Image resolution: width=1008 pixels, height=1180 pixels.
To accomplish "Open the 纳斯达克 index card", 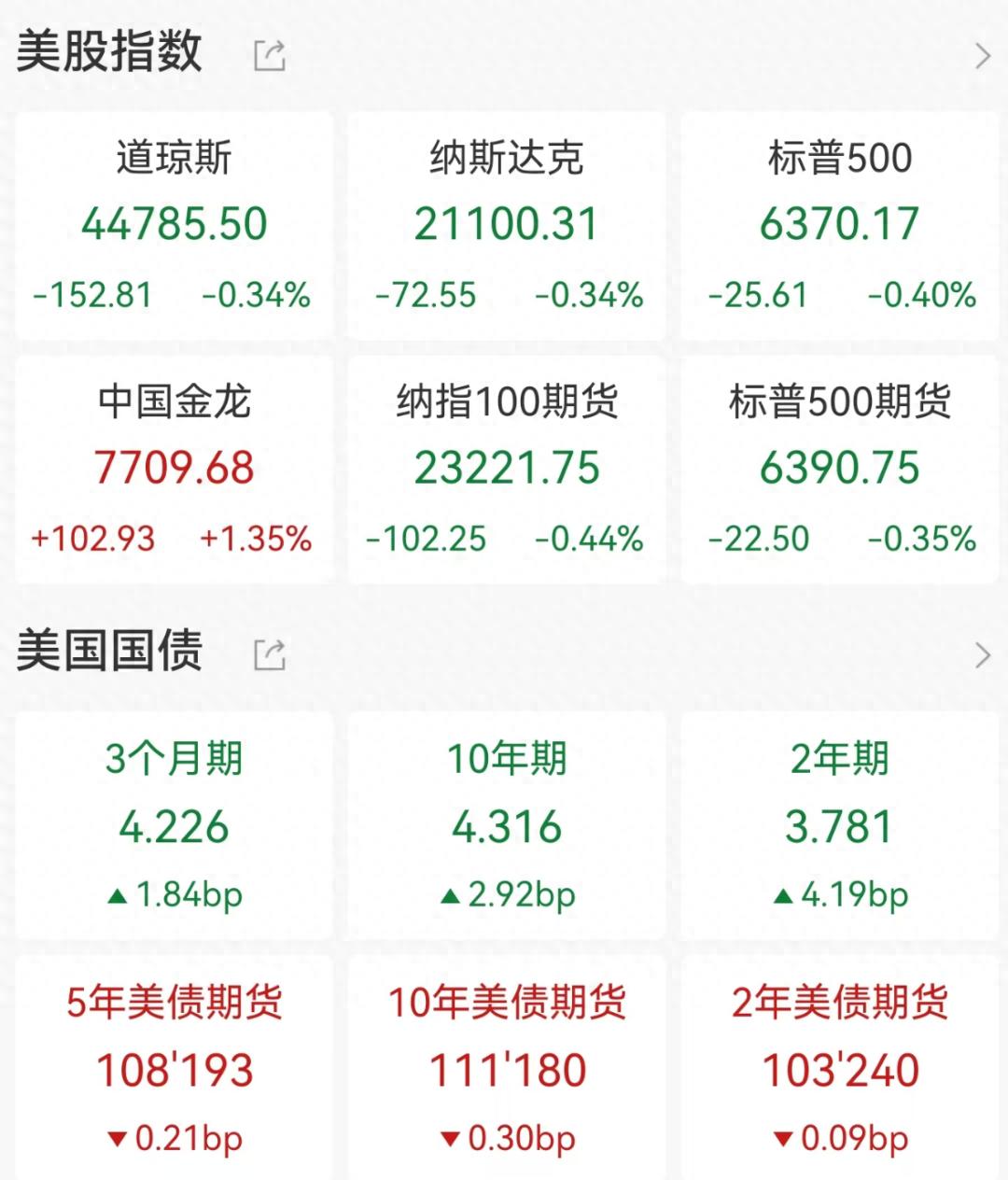I will (507, 226).
